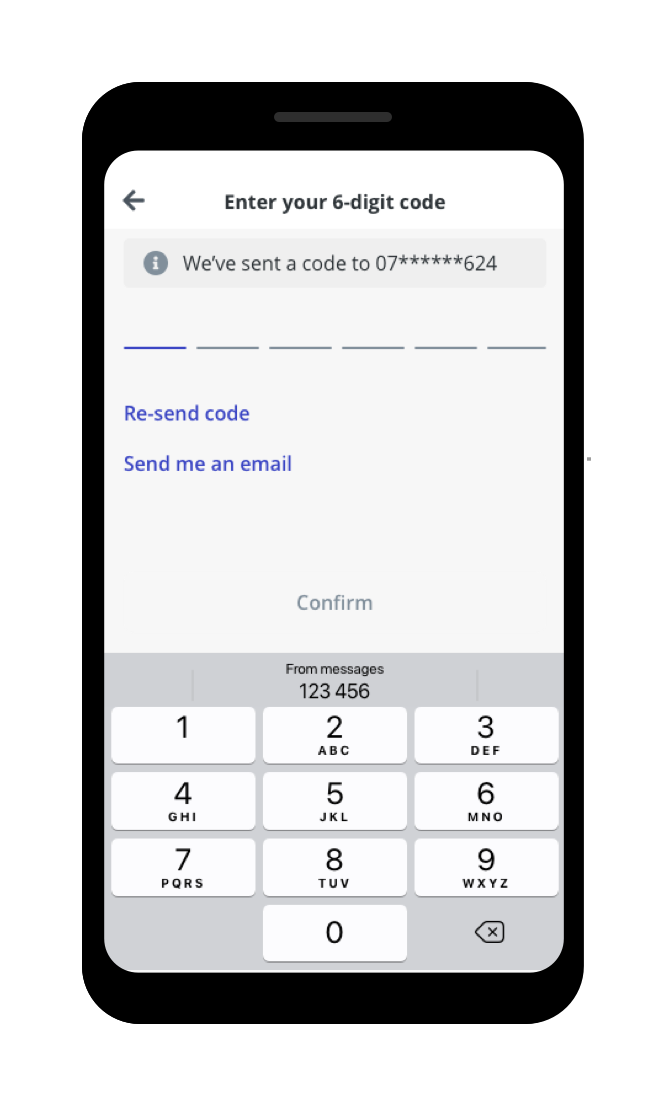The width and height of the screenshot is (668, 1104).
Task: Tap the Re-send code link
Action: 187,413
